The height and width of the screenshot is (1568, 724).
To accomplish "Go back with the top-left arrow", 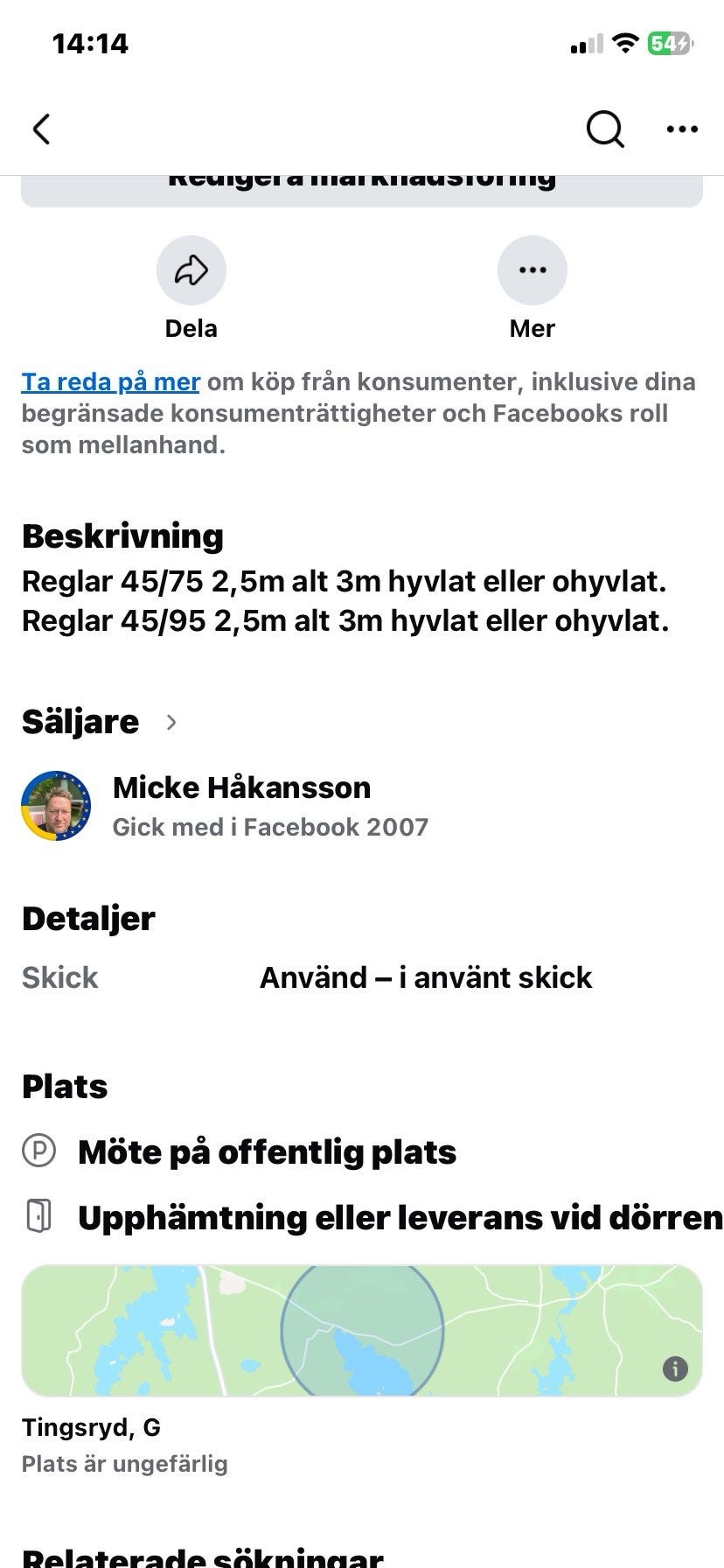I will (x=41, y=129).
